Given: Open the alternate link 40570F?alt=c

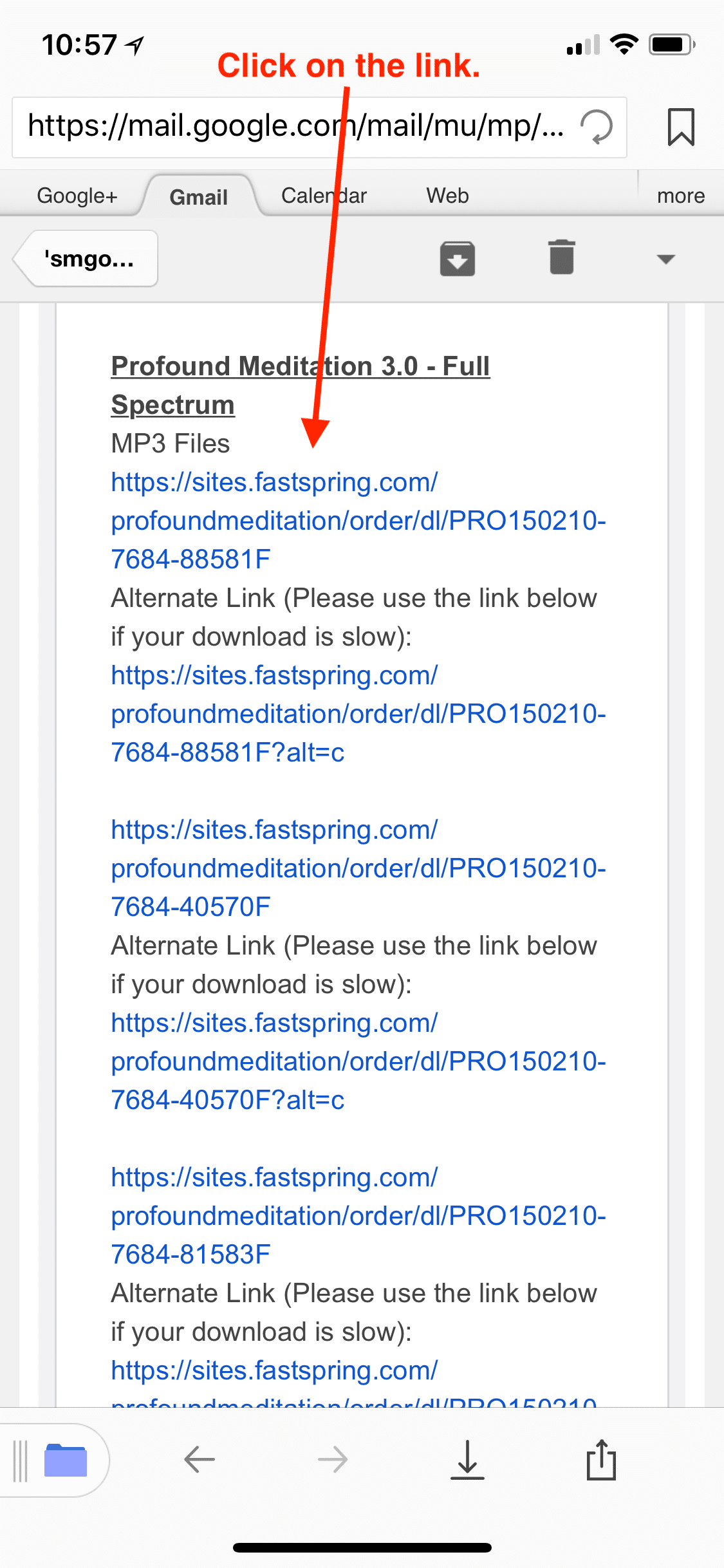Looking at the screenshot, I should coord(358,1061).
